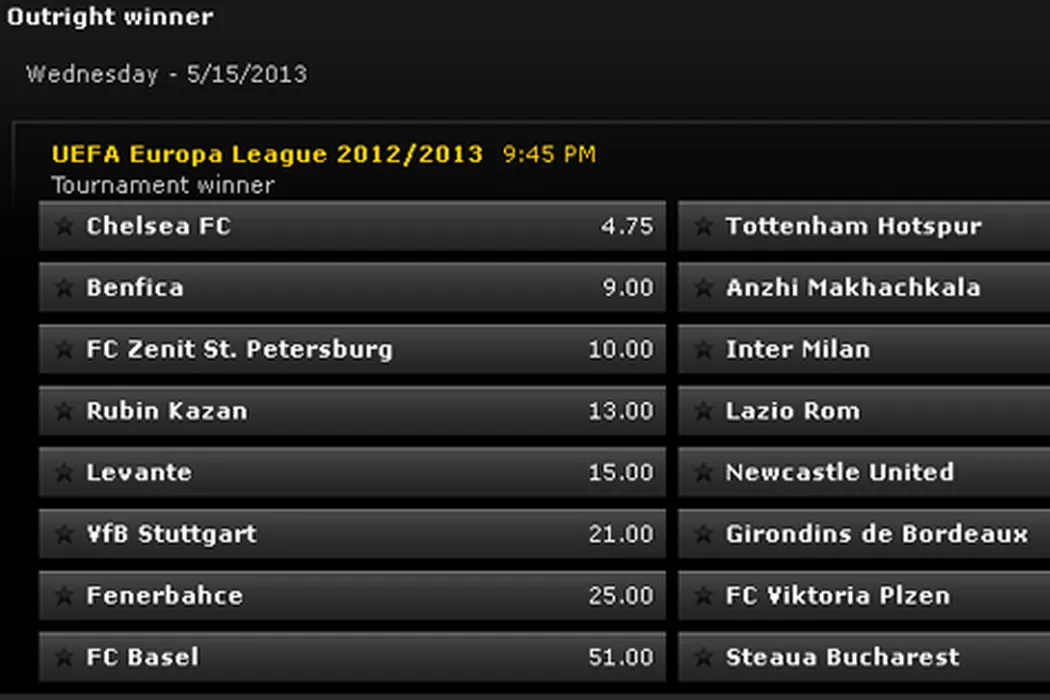Choose Inter Milan as tournament winner
Viewport: 1050px width, 700px height.
(x=864, y=350)
